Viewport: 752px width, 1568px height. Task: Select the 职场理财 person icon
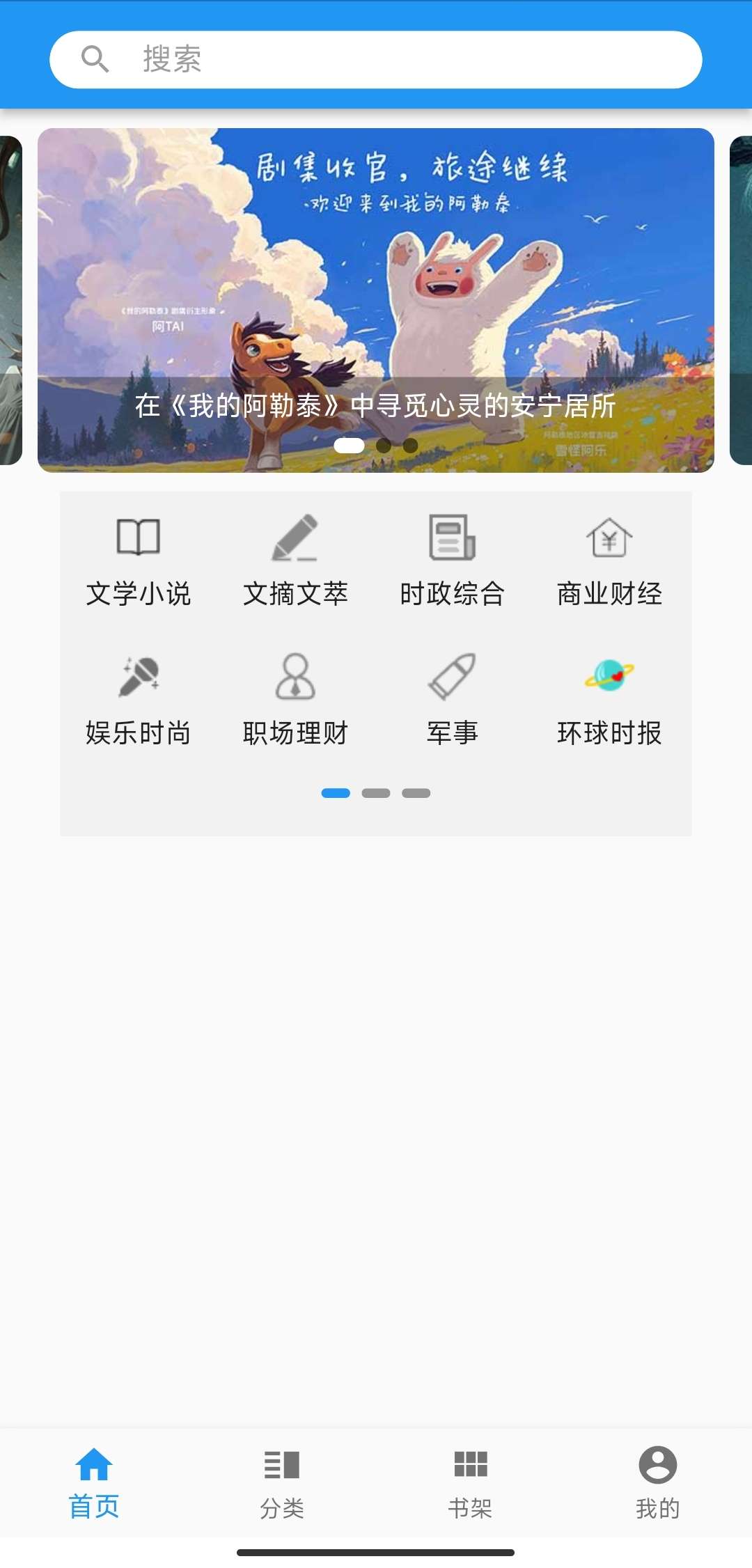tap(295, 679)
